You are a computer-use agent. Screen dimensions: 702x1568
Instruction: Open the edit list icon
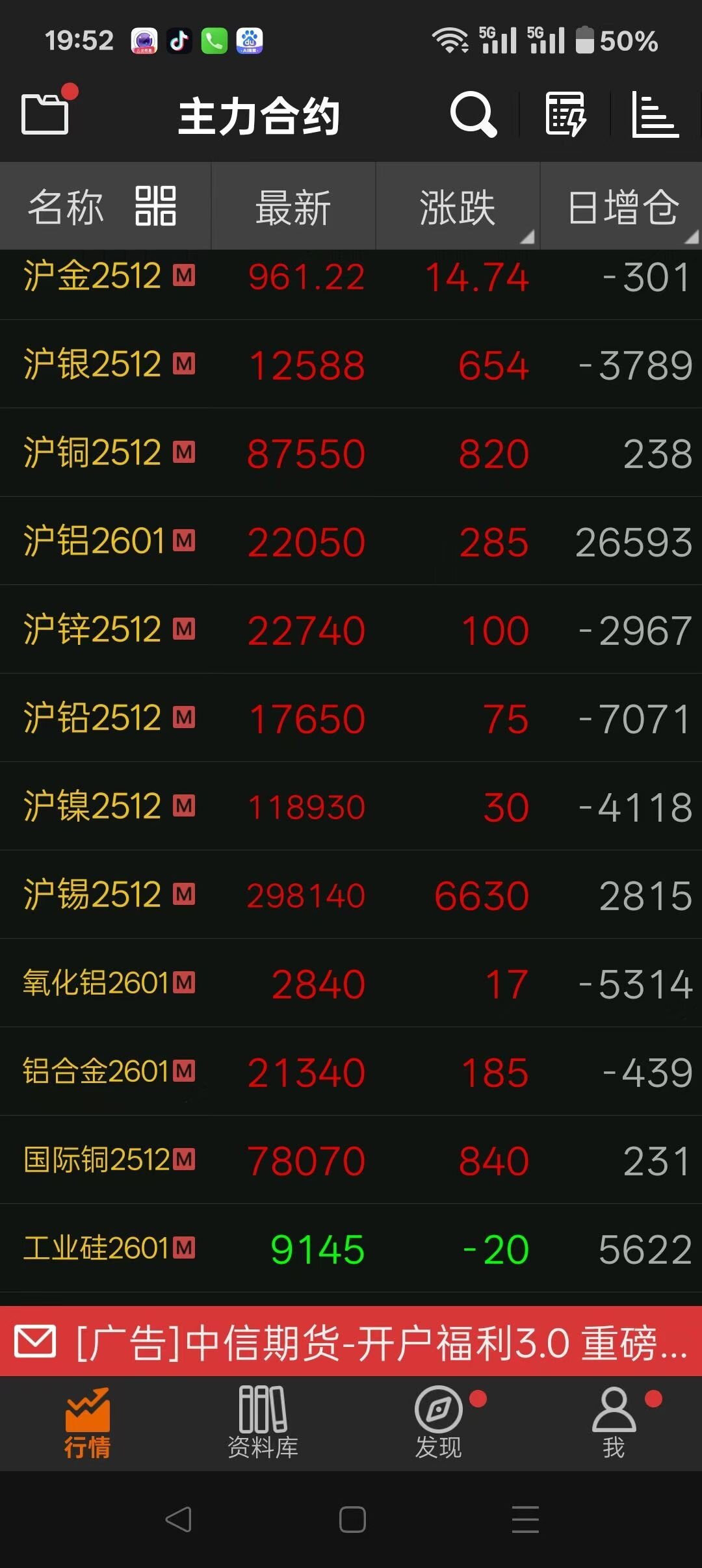coord(565,114)
